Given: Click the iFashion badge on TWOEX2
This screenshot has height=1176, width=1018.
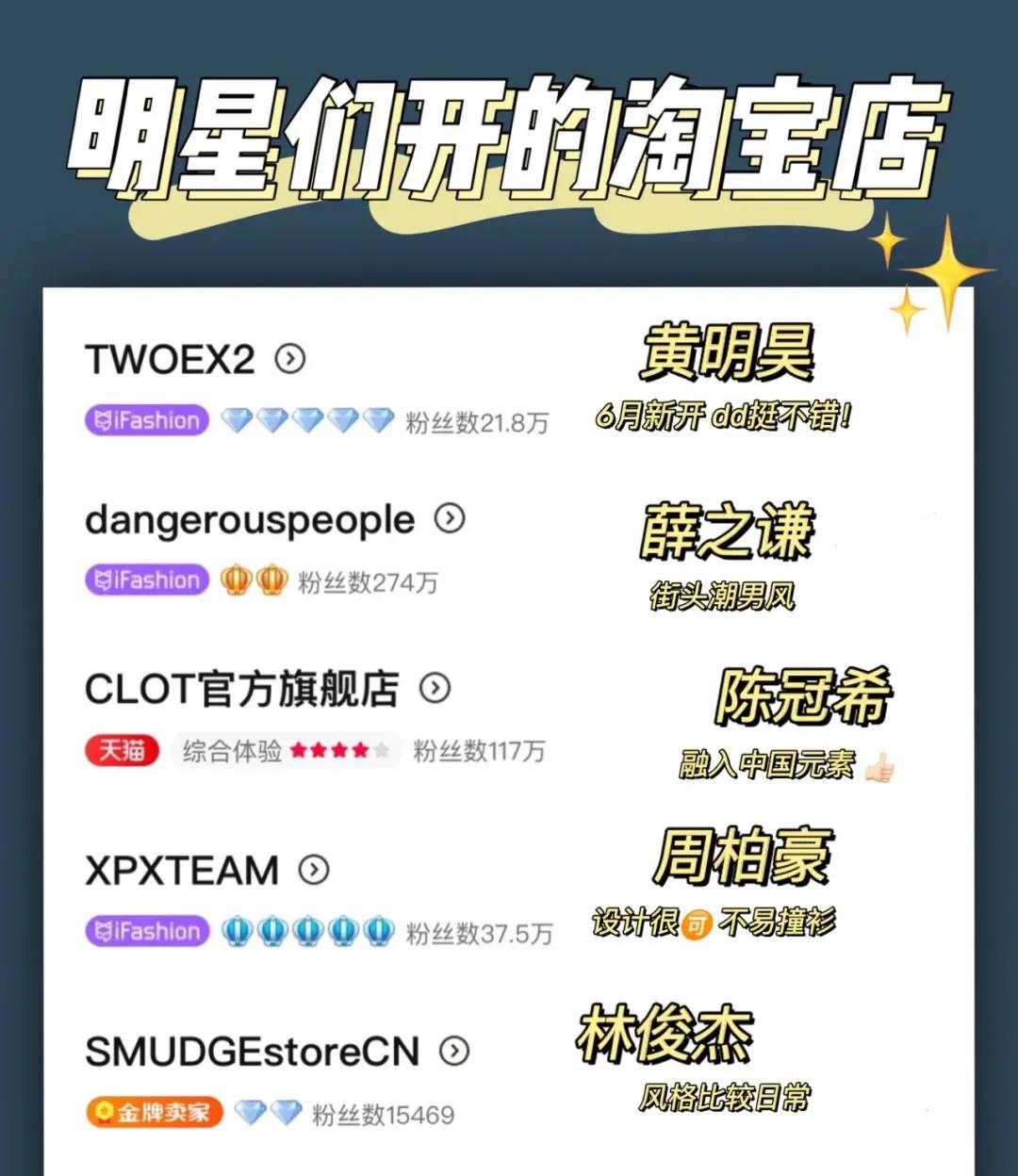Looking at the screenshot, I should click(147, 420).
